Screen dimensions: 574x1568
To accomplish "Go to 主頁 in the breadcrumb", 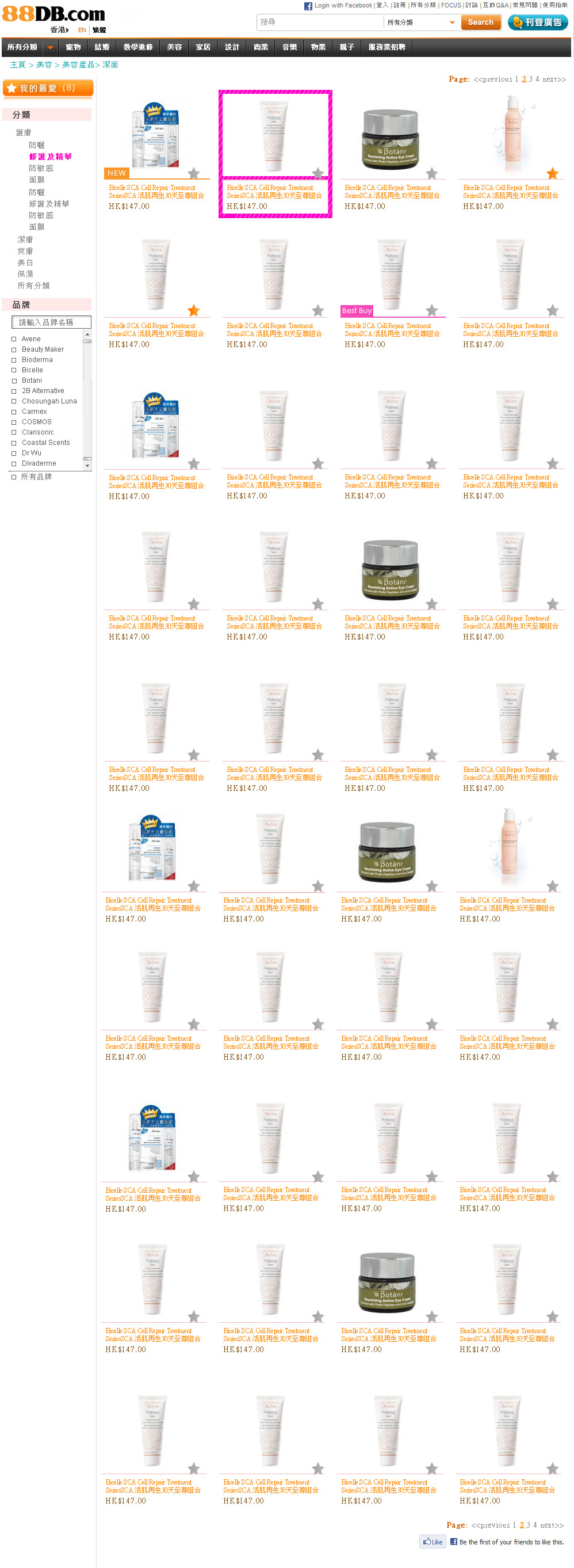I will 18,64.
